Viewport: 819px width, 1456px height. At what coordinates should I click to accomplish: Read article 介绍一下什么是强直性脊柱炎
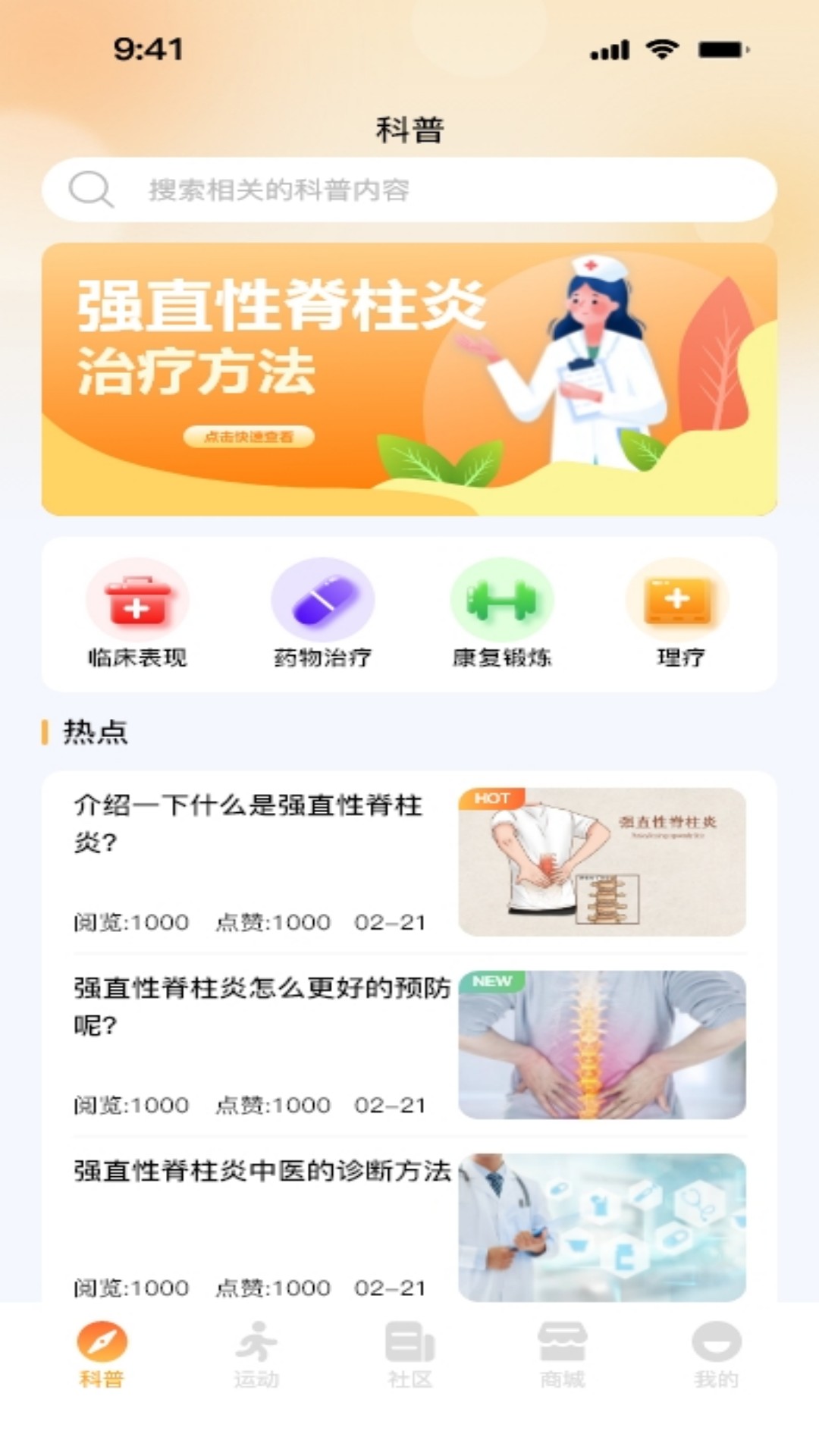[249, 823]
